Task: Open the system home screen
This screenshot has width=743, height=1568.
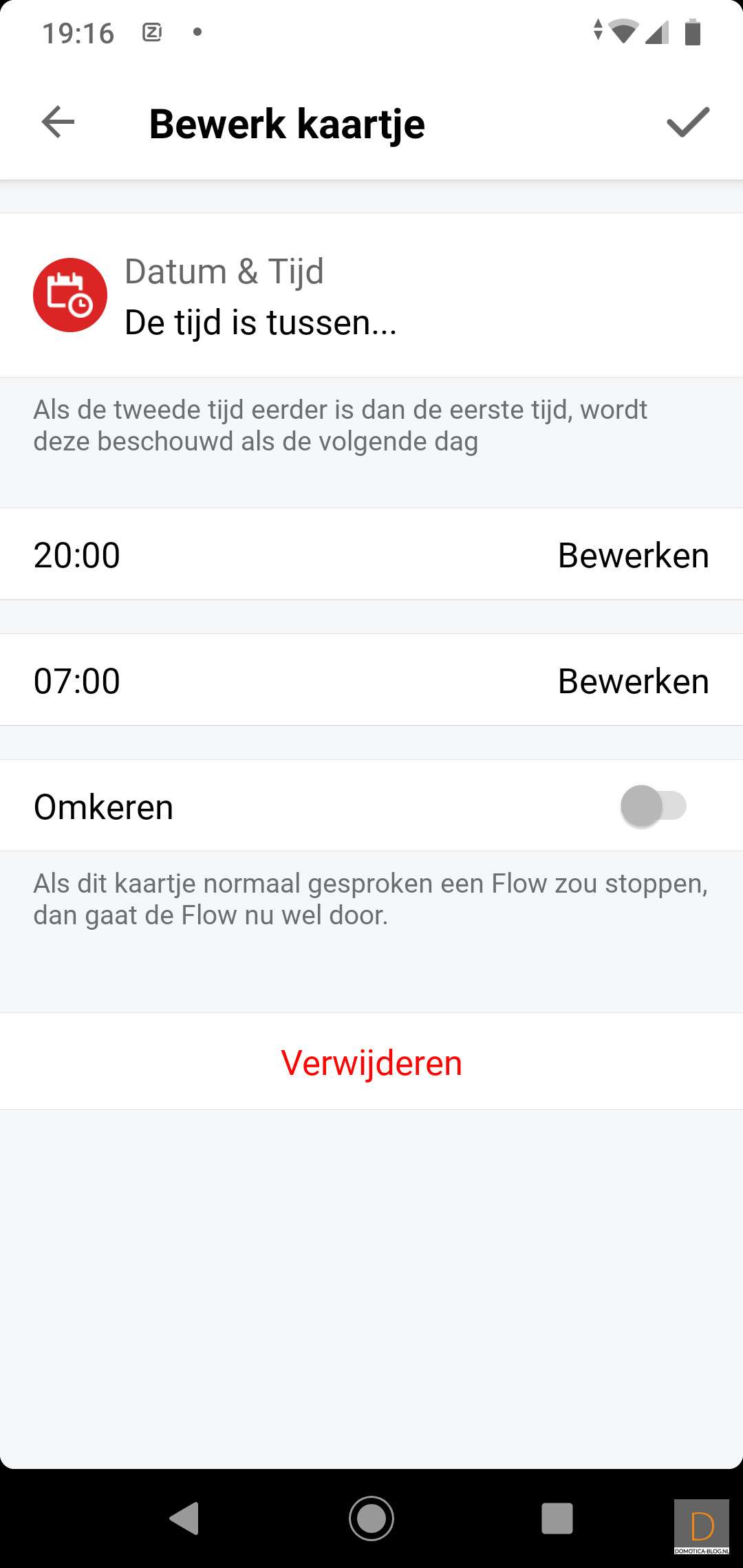Action: 371,1518
